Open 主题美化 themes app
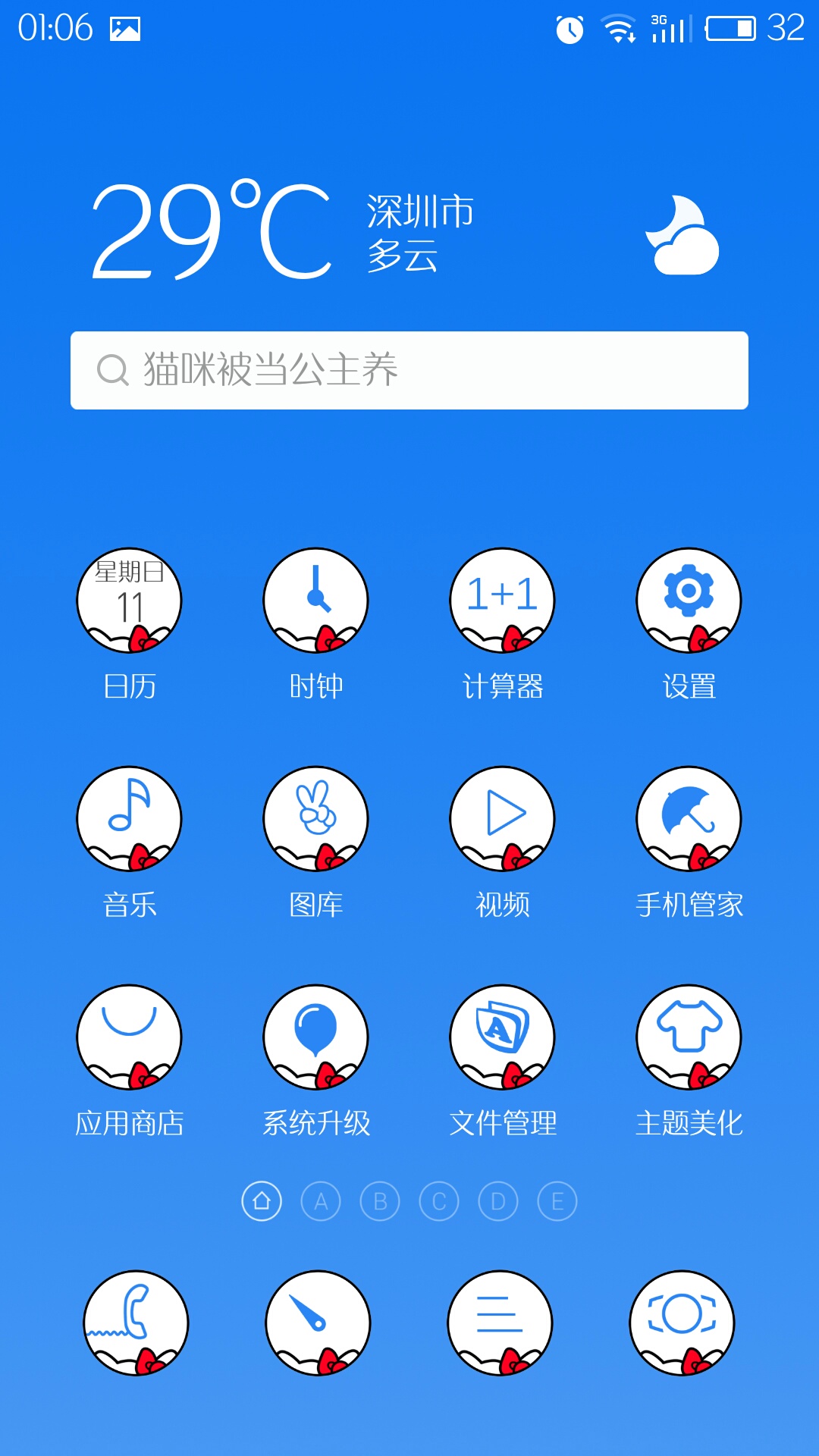The width and height of the screenshot is (819, 1456). (x=689, y=1037)
